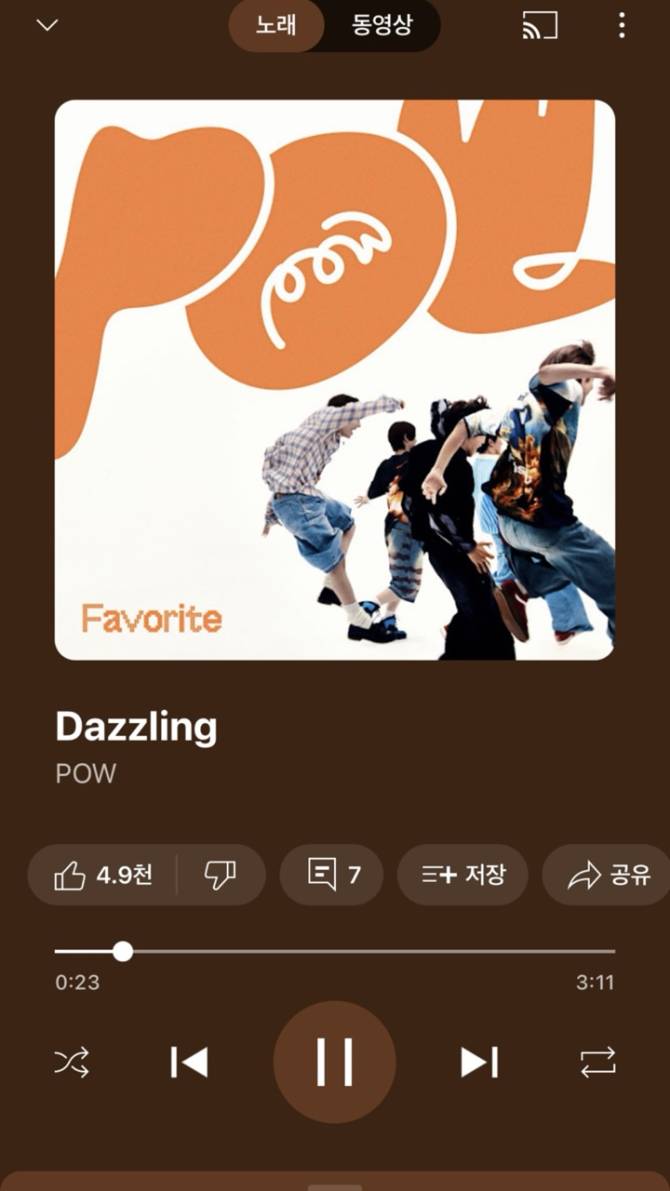Open the cast to device icon
Image resolution: width=670 pixels, height=1191 pixels.
pos(540,26)
